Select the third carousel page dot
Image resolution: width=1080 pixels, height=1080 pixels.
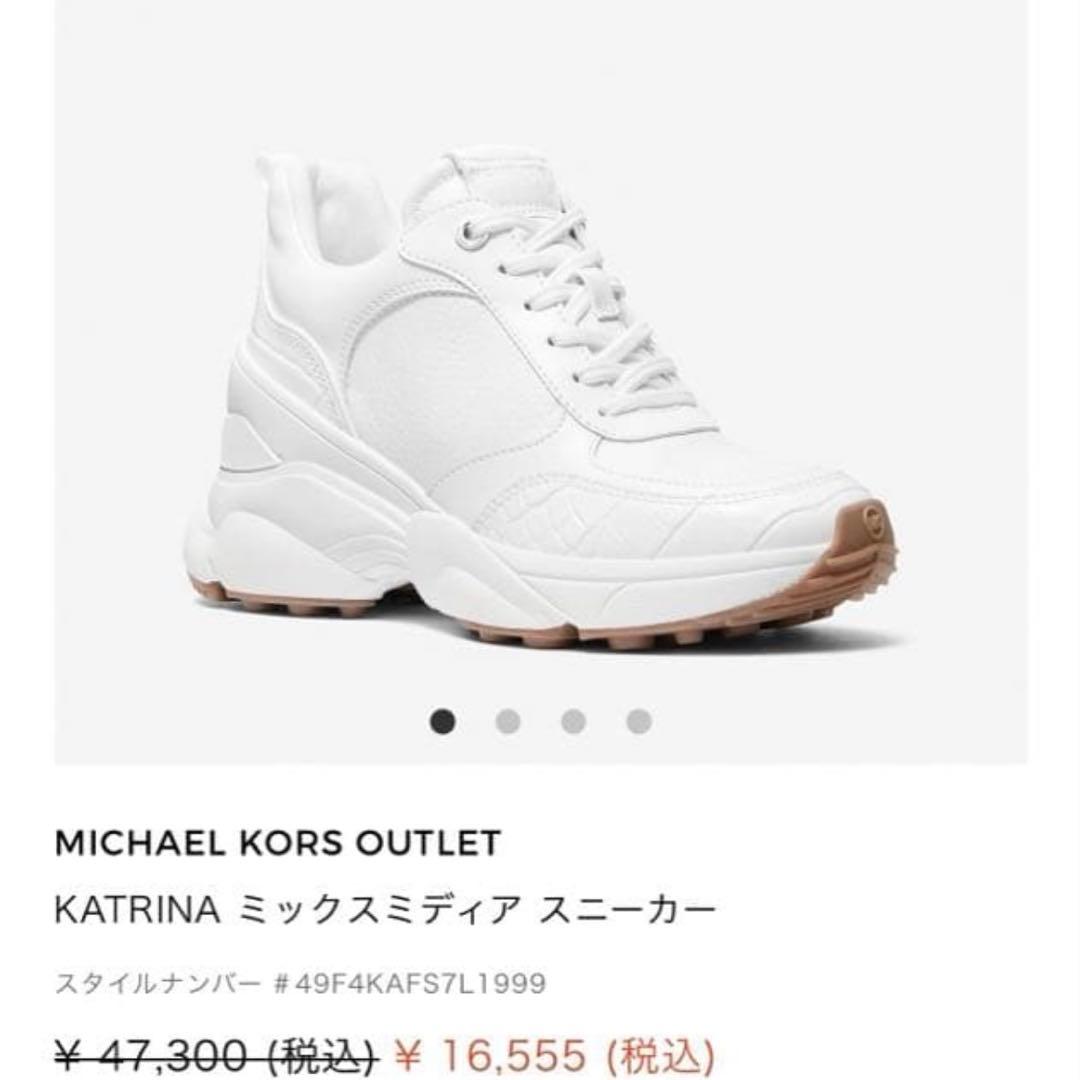[x=573, y=721]
